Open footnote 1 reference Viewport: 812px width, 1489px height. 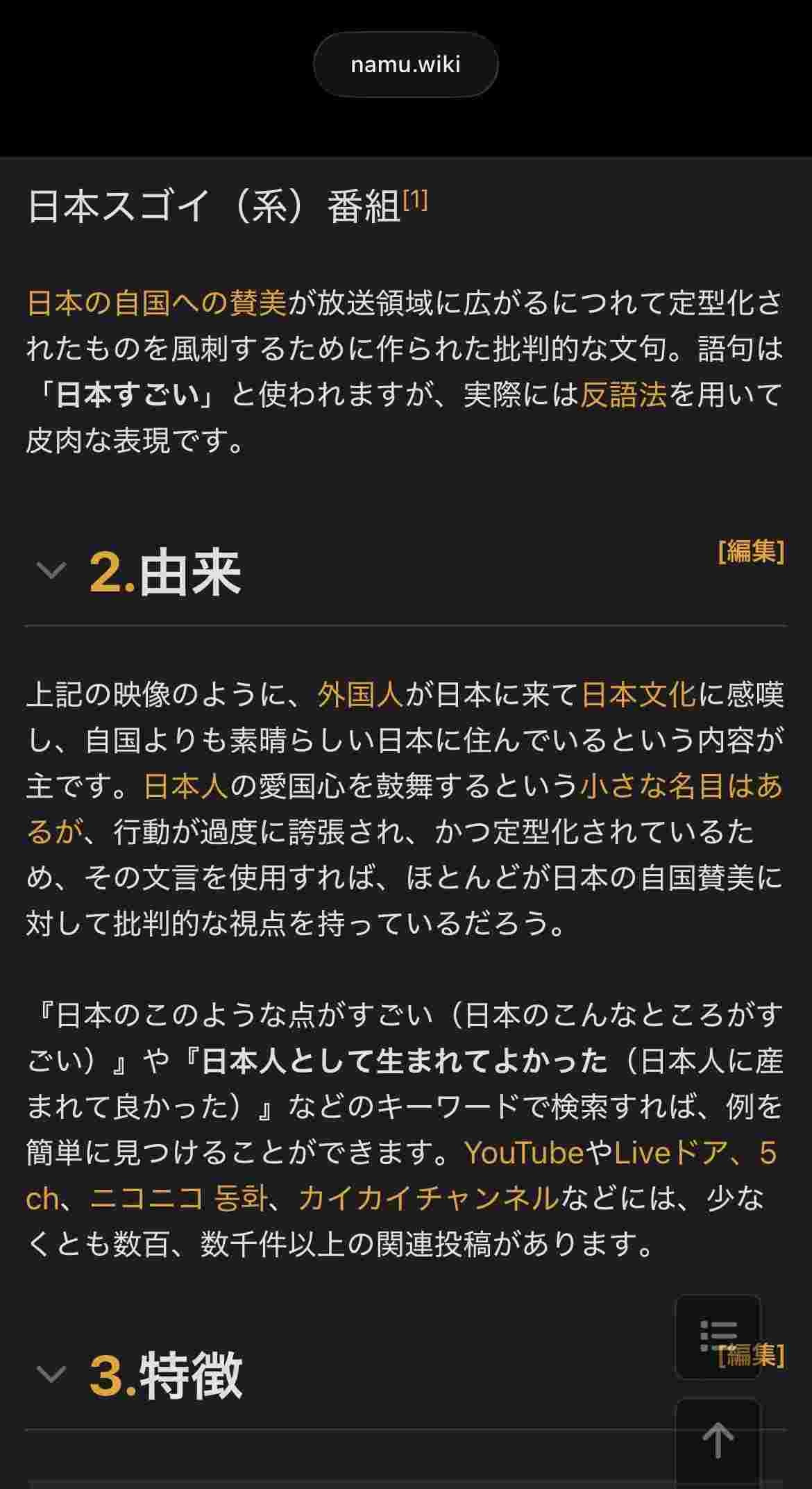coord(415,201)
